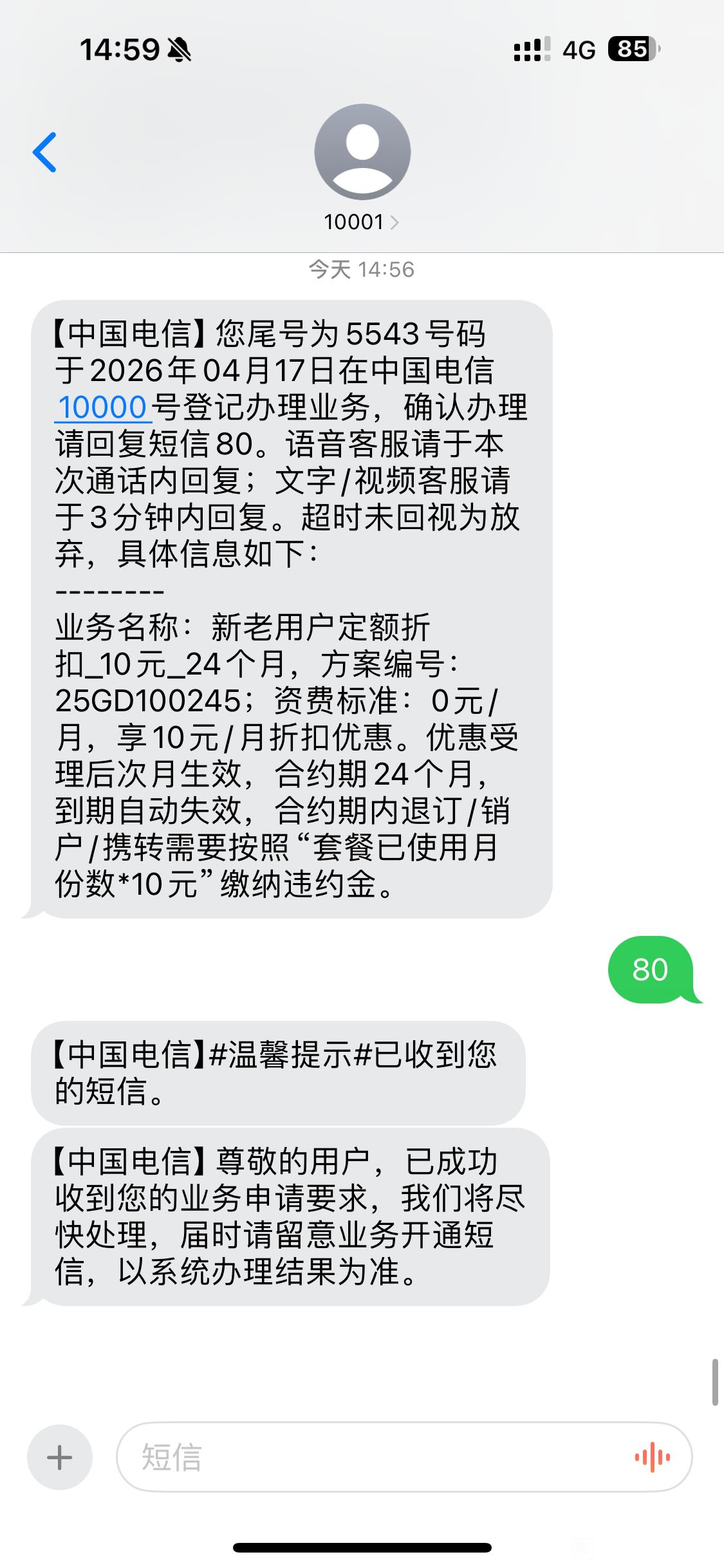Open the plus attachments menu
The height and width of the screenshot is (1568, 724).
[60, 1457]
